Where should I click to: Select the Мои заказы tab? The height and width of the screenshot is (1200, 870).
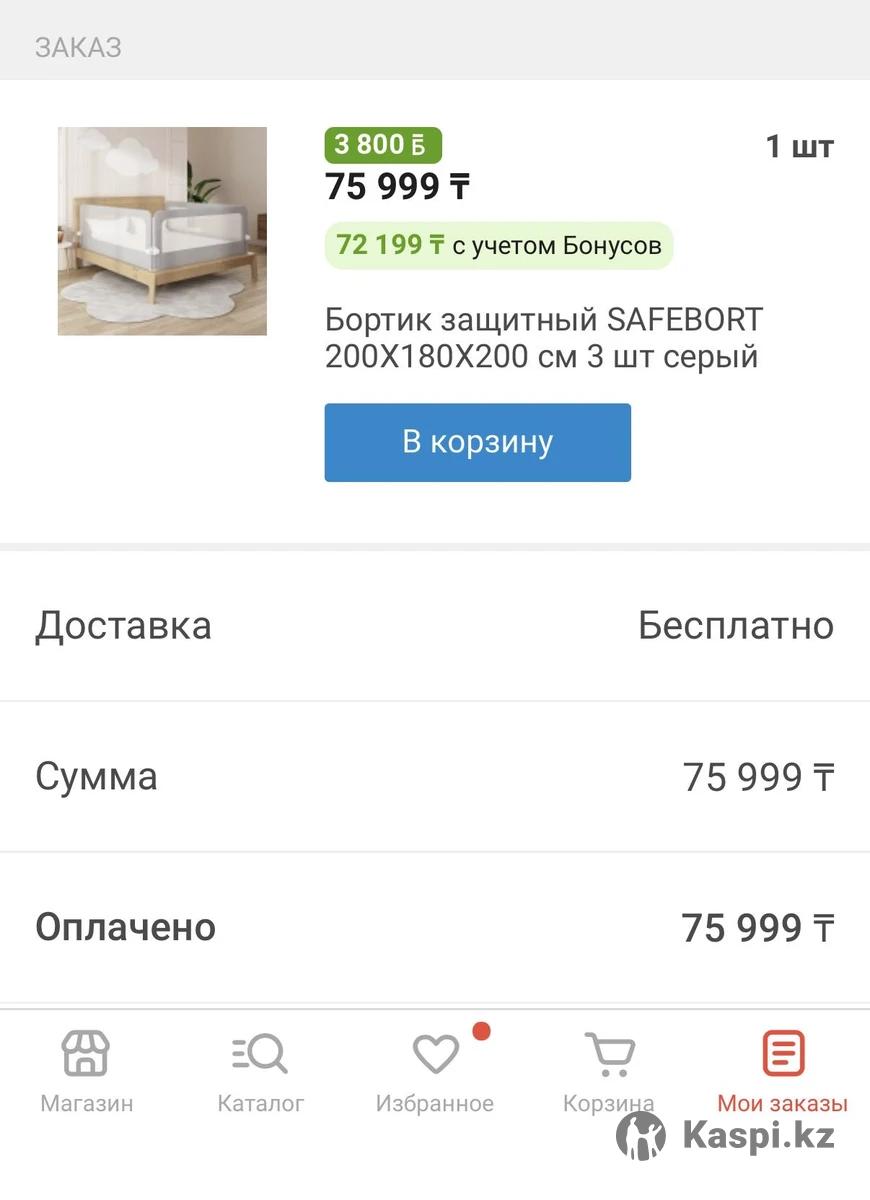click(782, 1072)
